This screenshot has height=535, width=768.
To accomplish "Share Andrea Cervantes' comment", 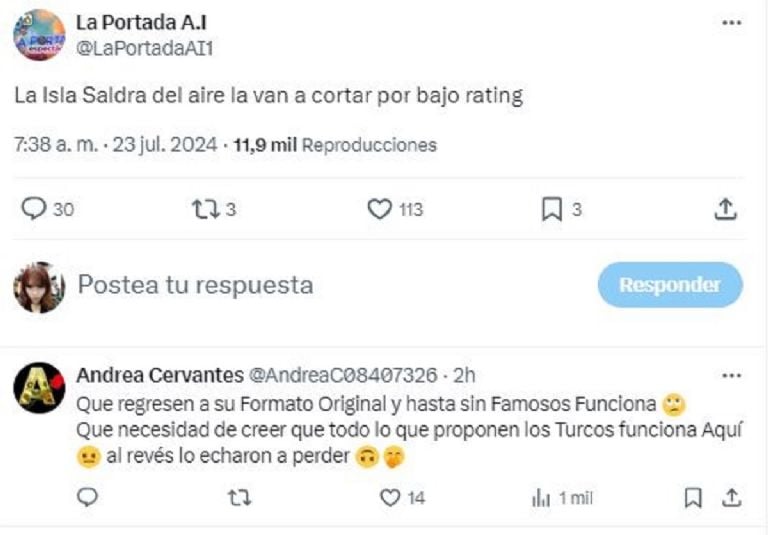I will pos(731,497).
